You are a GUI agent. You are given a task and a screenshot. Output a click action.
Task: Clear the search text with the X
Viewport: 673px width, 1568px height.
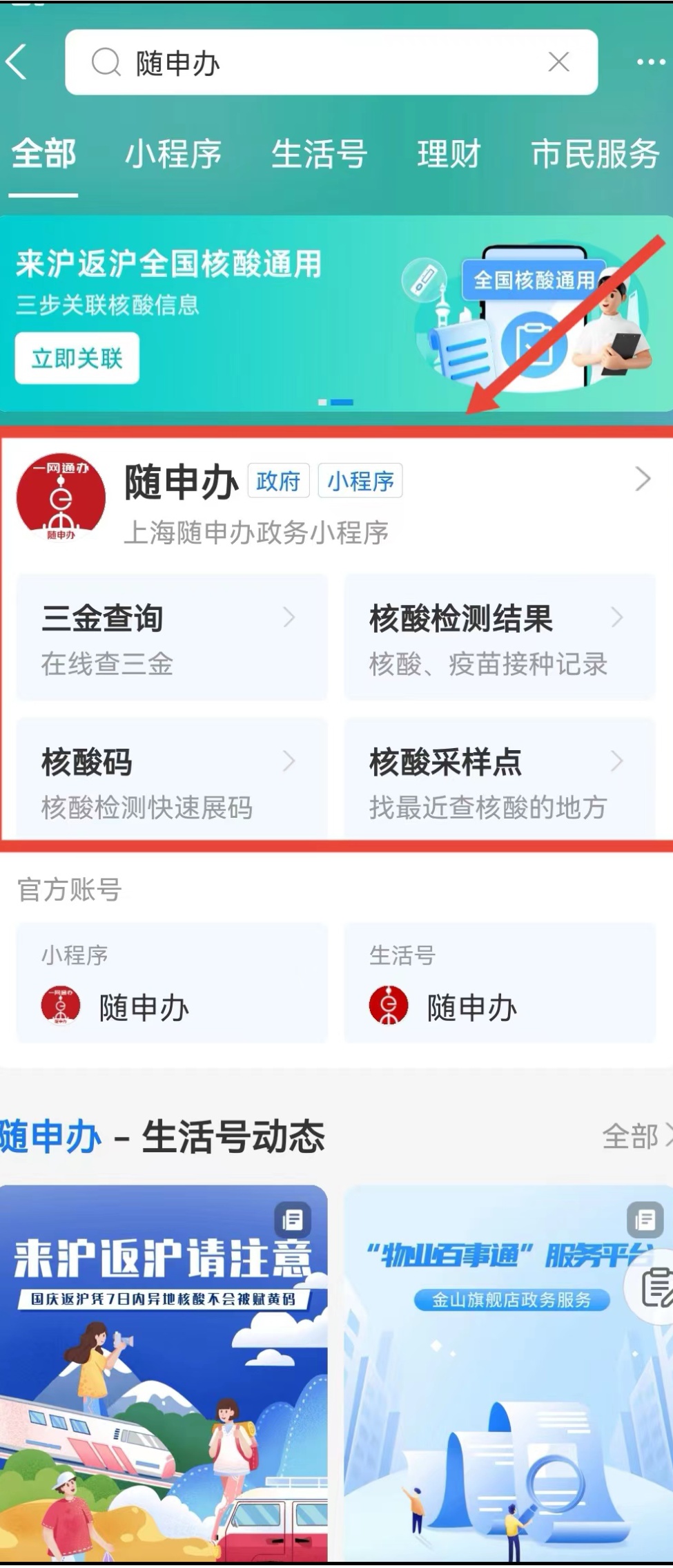point(558,62)
